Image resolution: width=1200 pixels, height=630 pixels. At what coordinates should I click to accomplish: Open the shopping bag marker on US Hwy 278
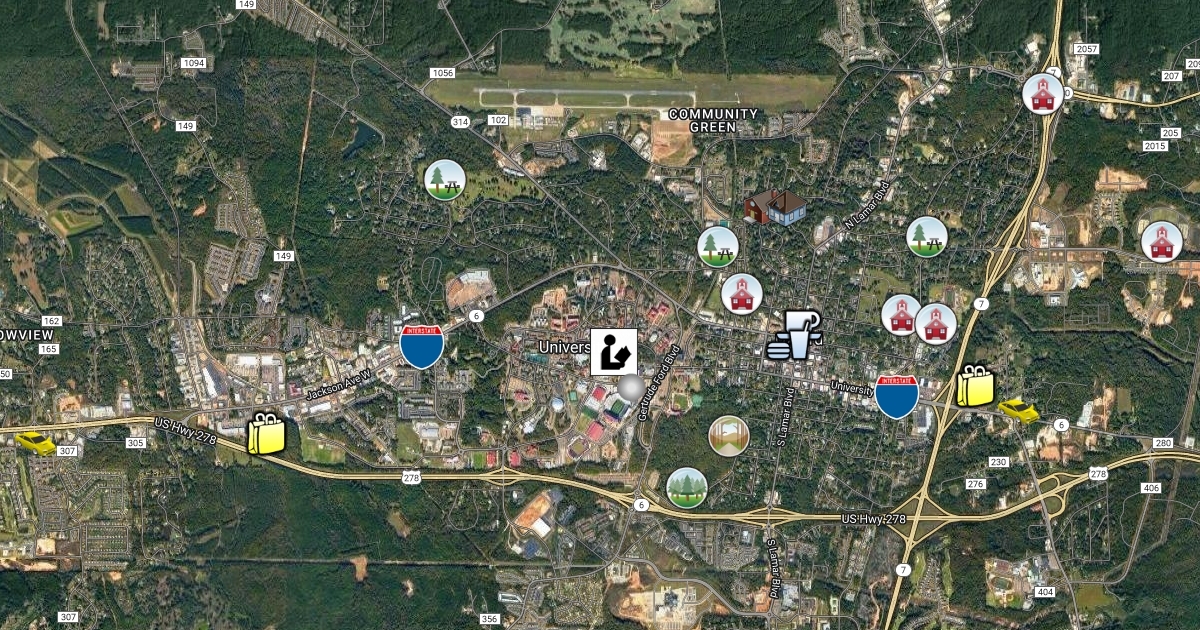click(x=266, y=435)
